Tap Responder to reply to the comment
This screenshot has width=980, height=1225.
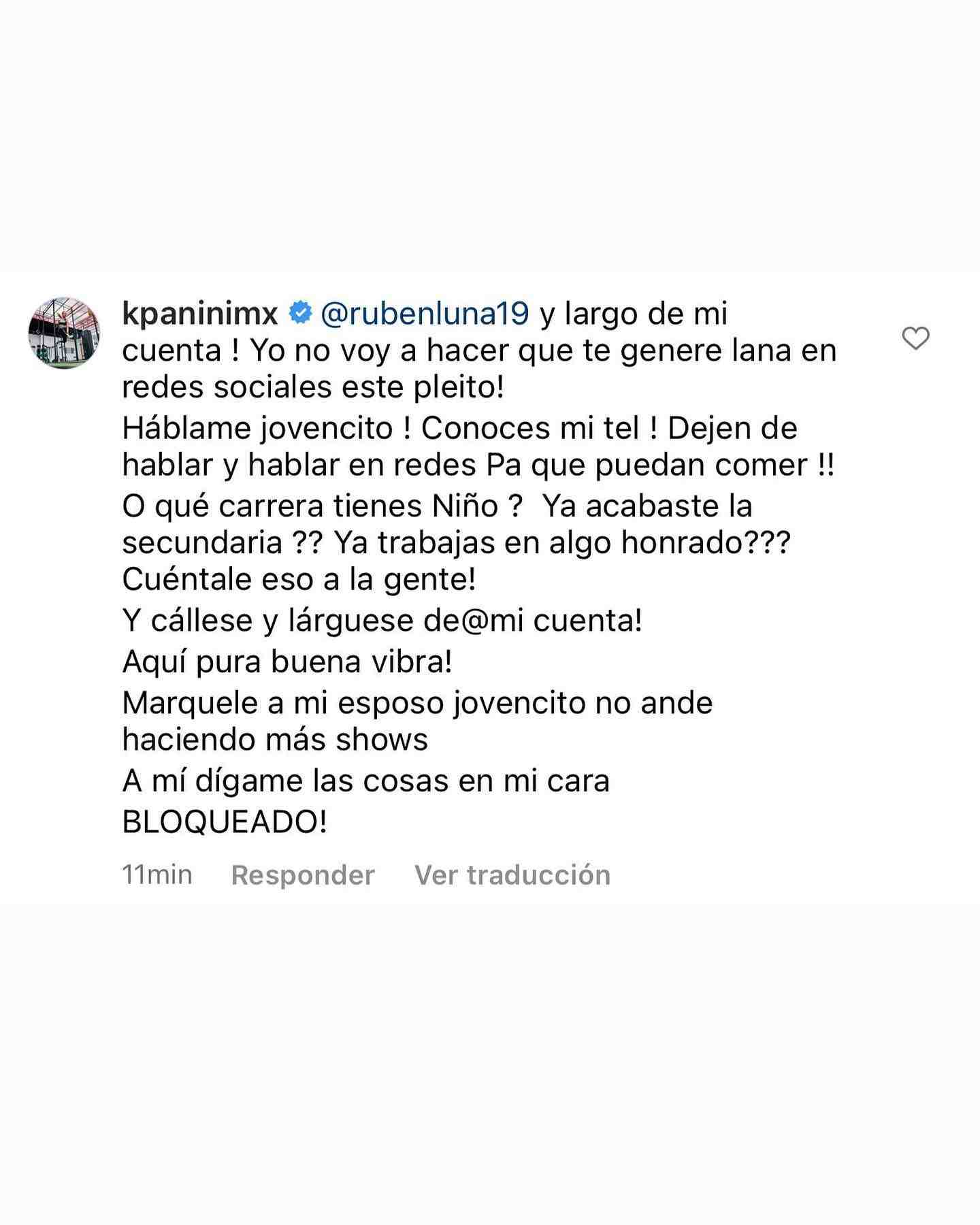(x=303, y=875)
